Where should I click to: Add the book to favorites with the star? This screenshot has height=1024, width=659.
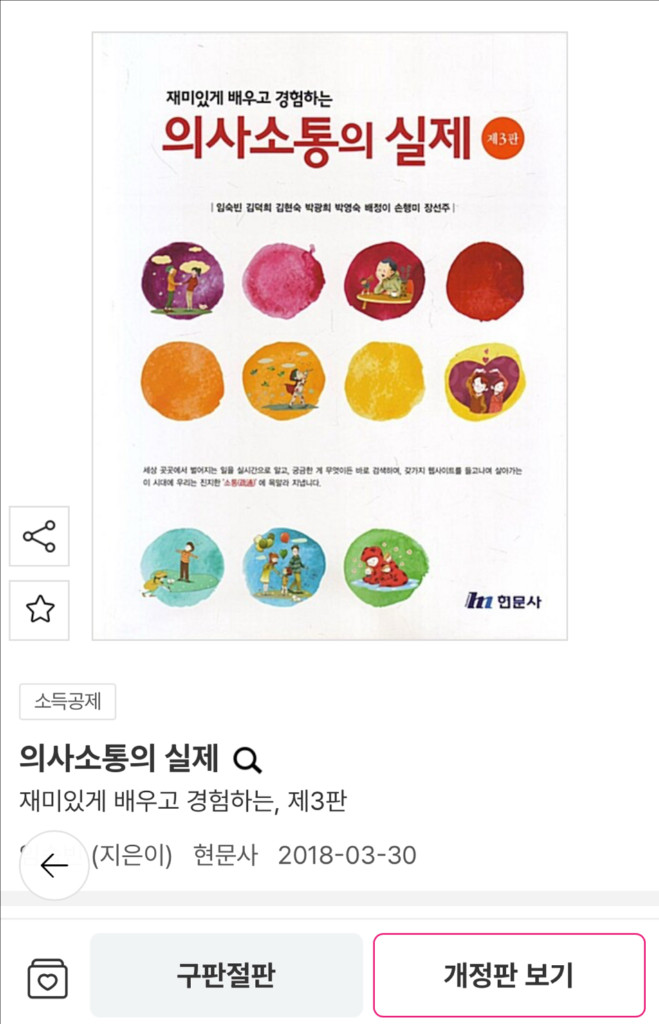pos(39,609)
